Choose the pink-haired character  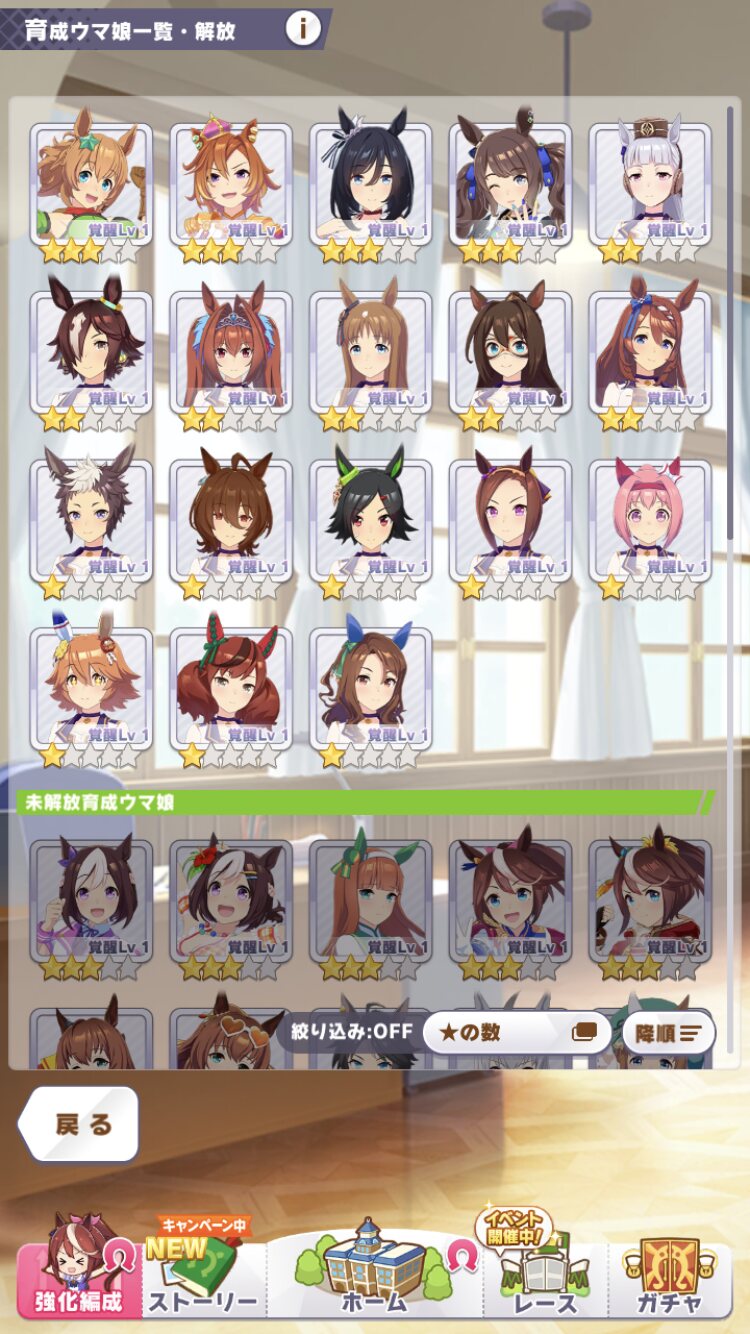(650, 521)
